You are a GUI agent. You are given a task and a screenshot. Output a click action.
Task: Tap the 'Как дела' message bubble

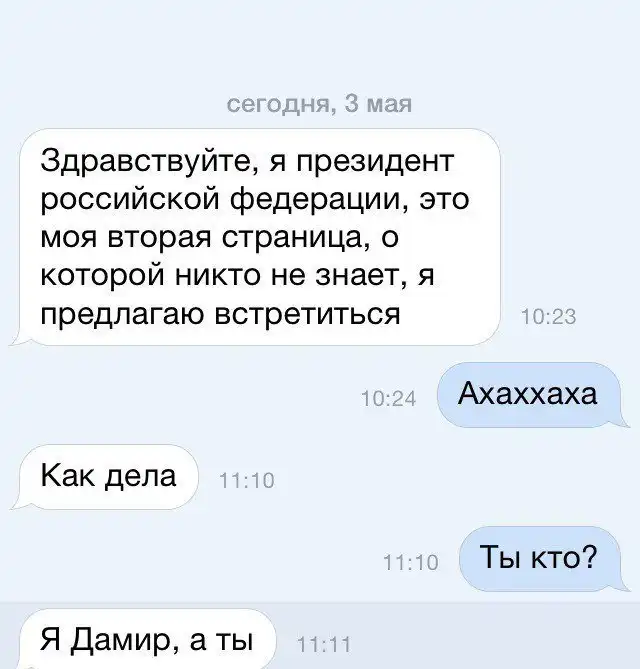coord(110,476)
